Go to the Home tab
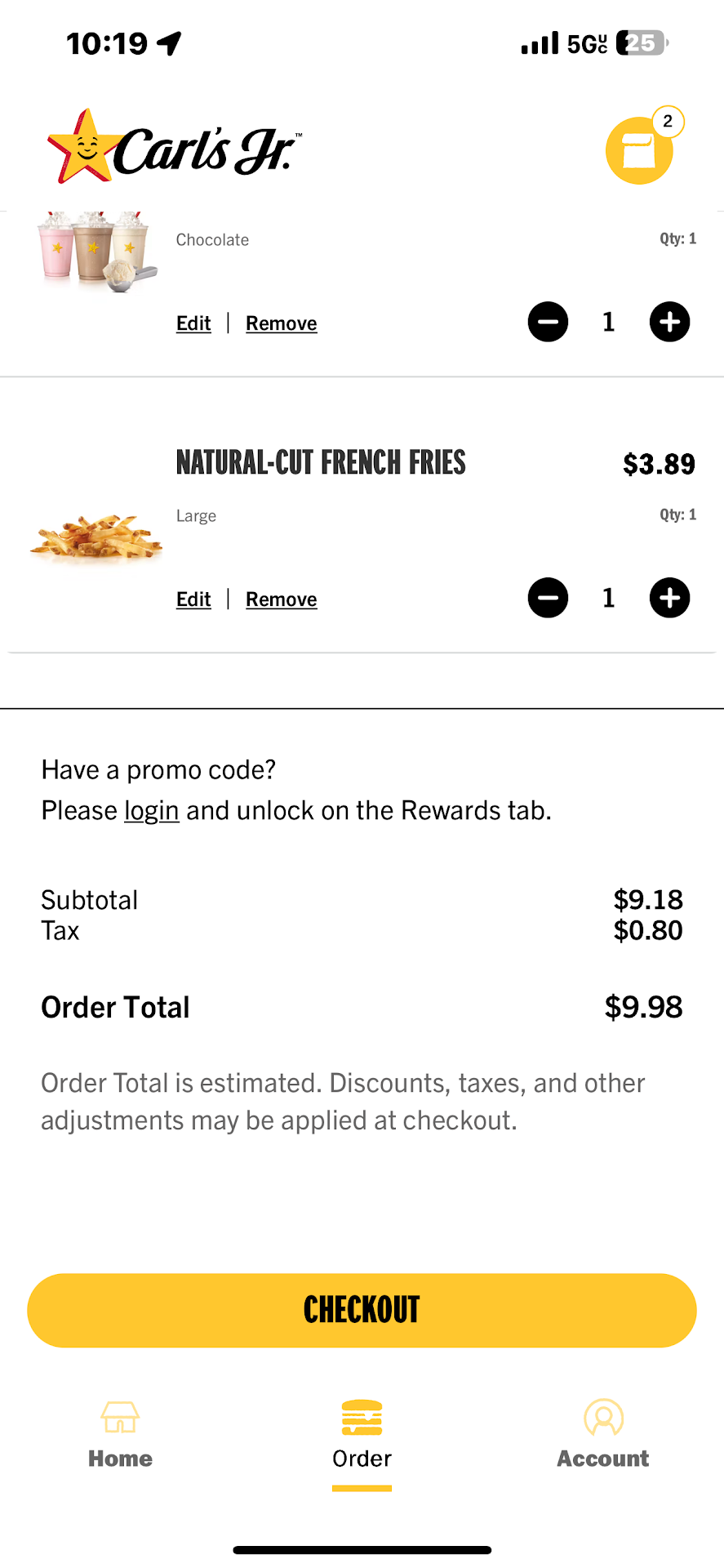Screen dimensions: 724x1568 tap(120, 1435)
